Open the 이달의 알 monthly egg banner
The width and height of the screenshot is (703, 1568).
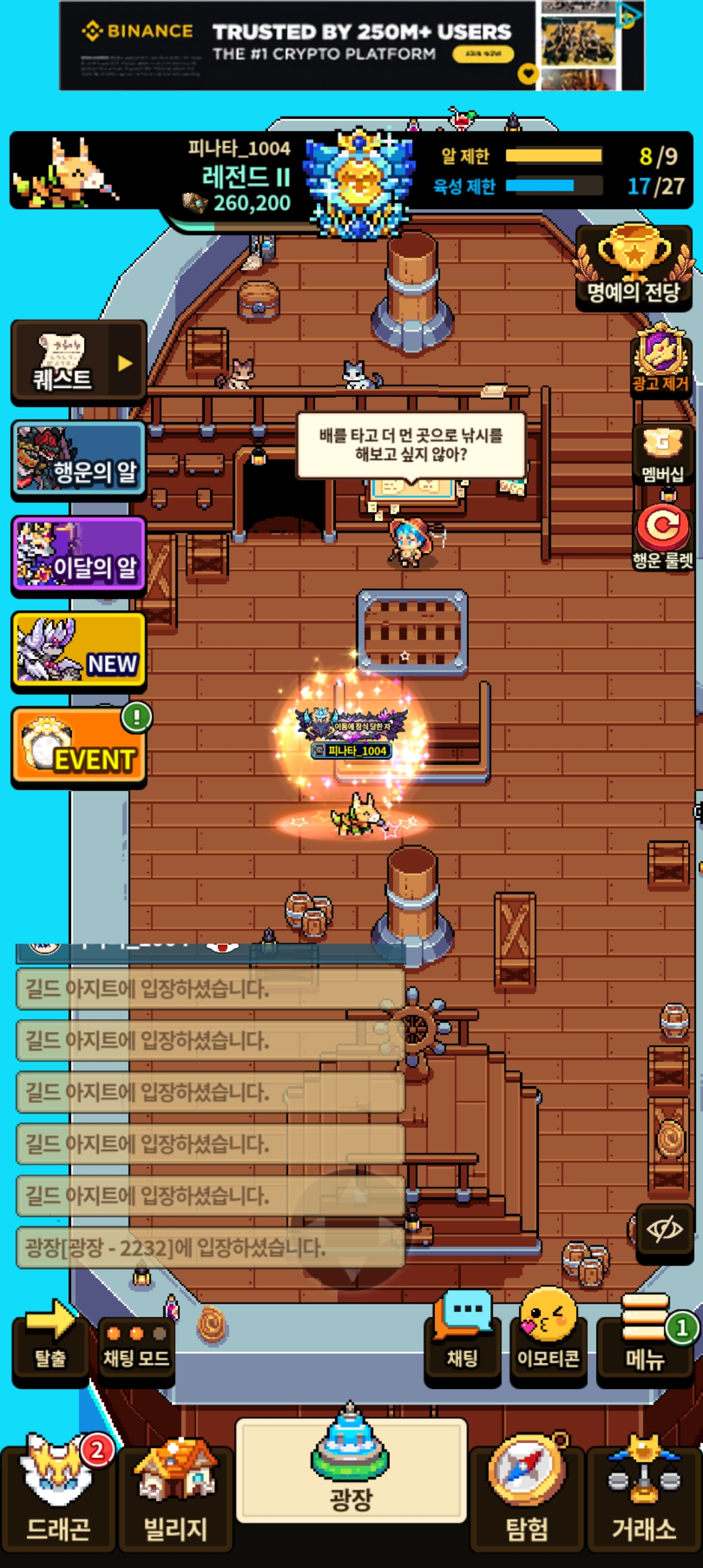tap(78, 555)
